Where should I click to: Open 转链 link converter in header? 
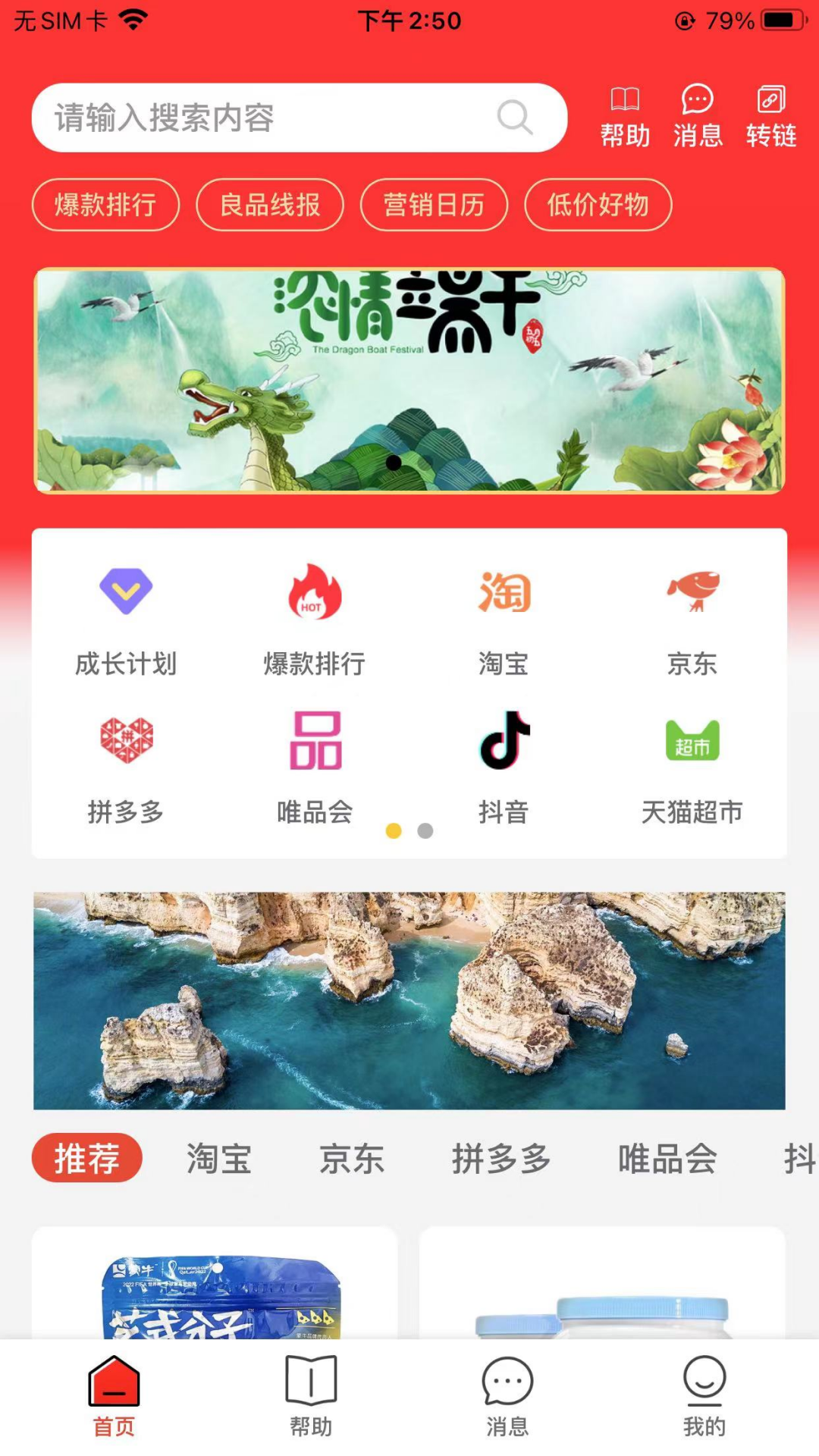tap(770, 116)
